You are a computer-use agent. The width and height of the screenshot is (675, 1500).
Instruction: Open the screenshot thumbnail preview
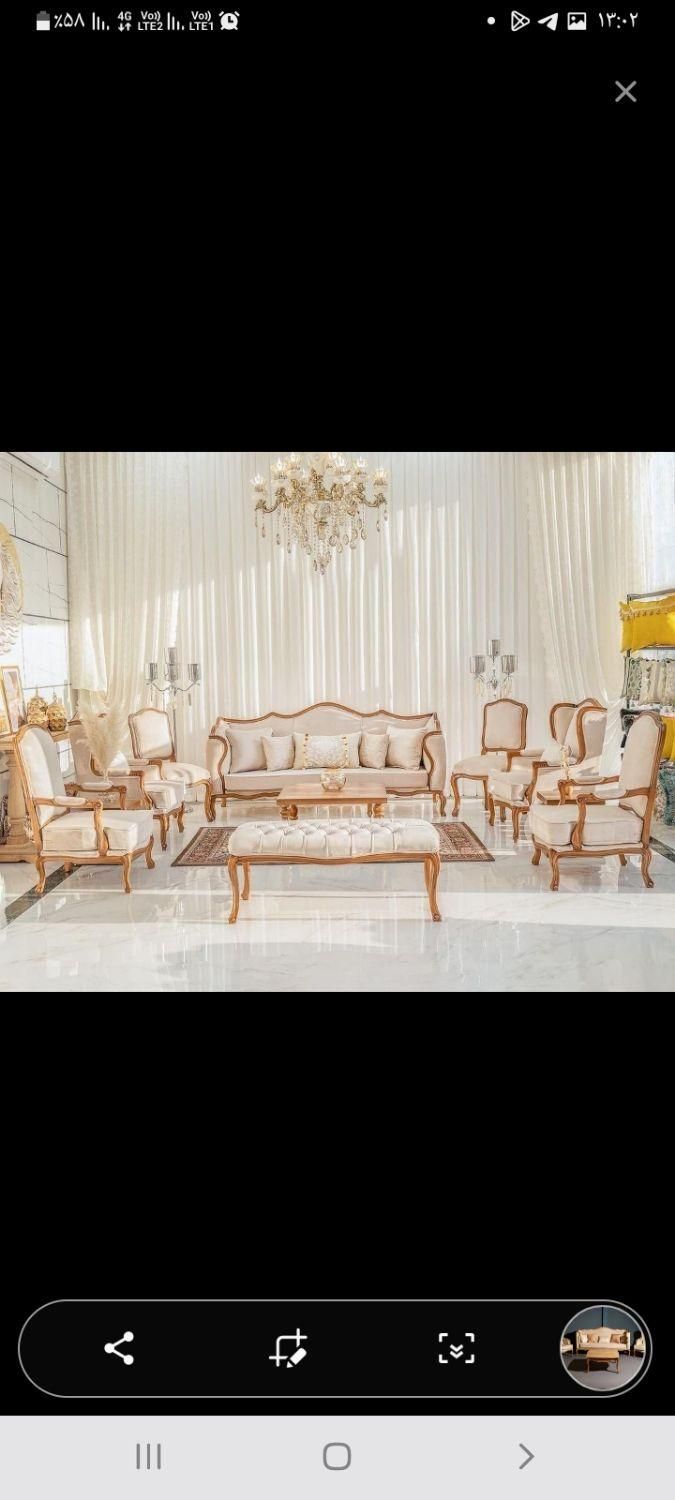pos(603,1348)
